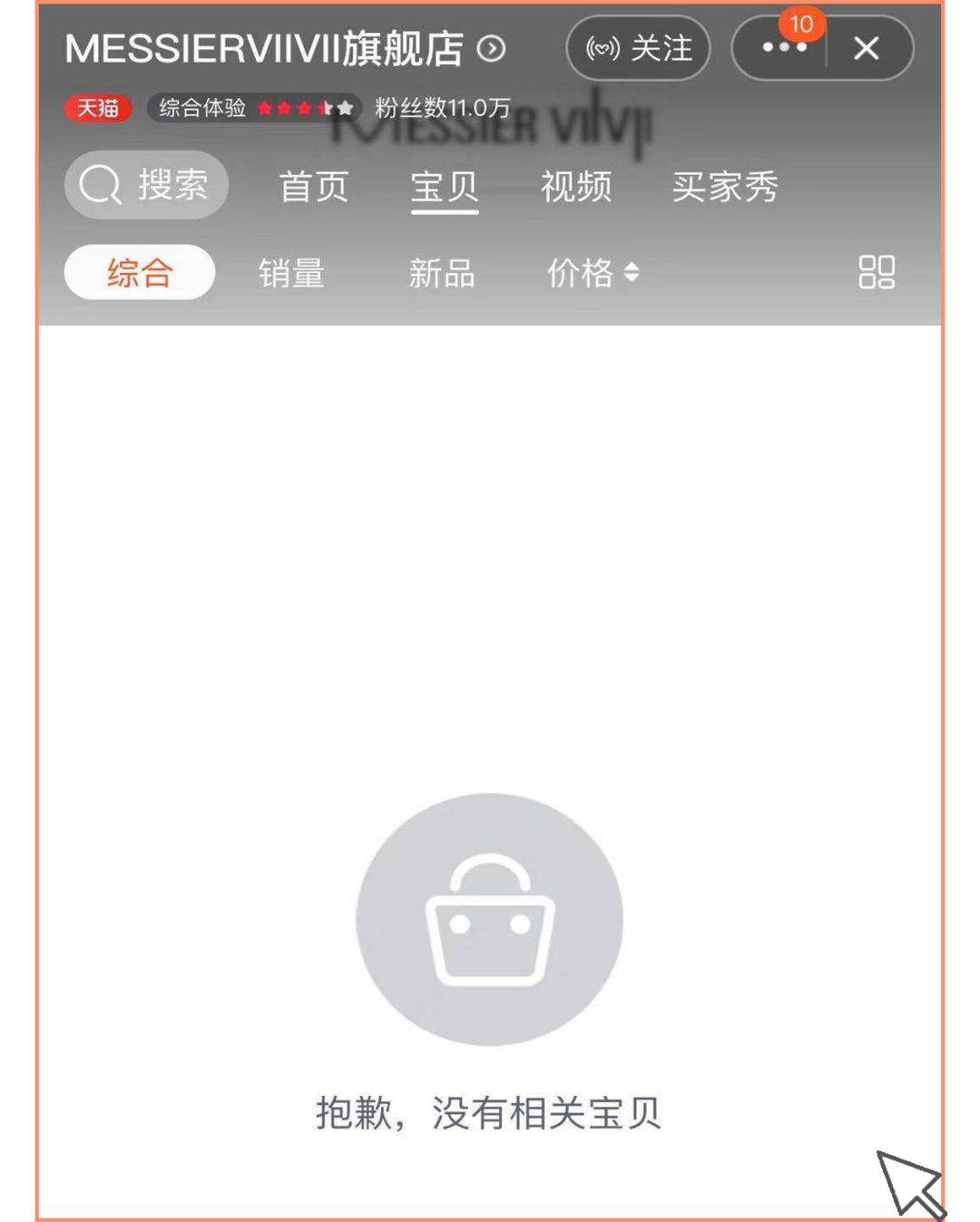Image resolution: width=980 pixels, height=1222 pixels.
Task: Close the store mini program
Action: click(867, 48)
